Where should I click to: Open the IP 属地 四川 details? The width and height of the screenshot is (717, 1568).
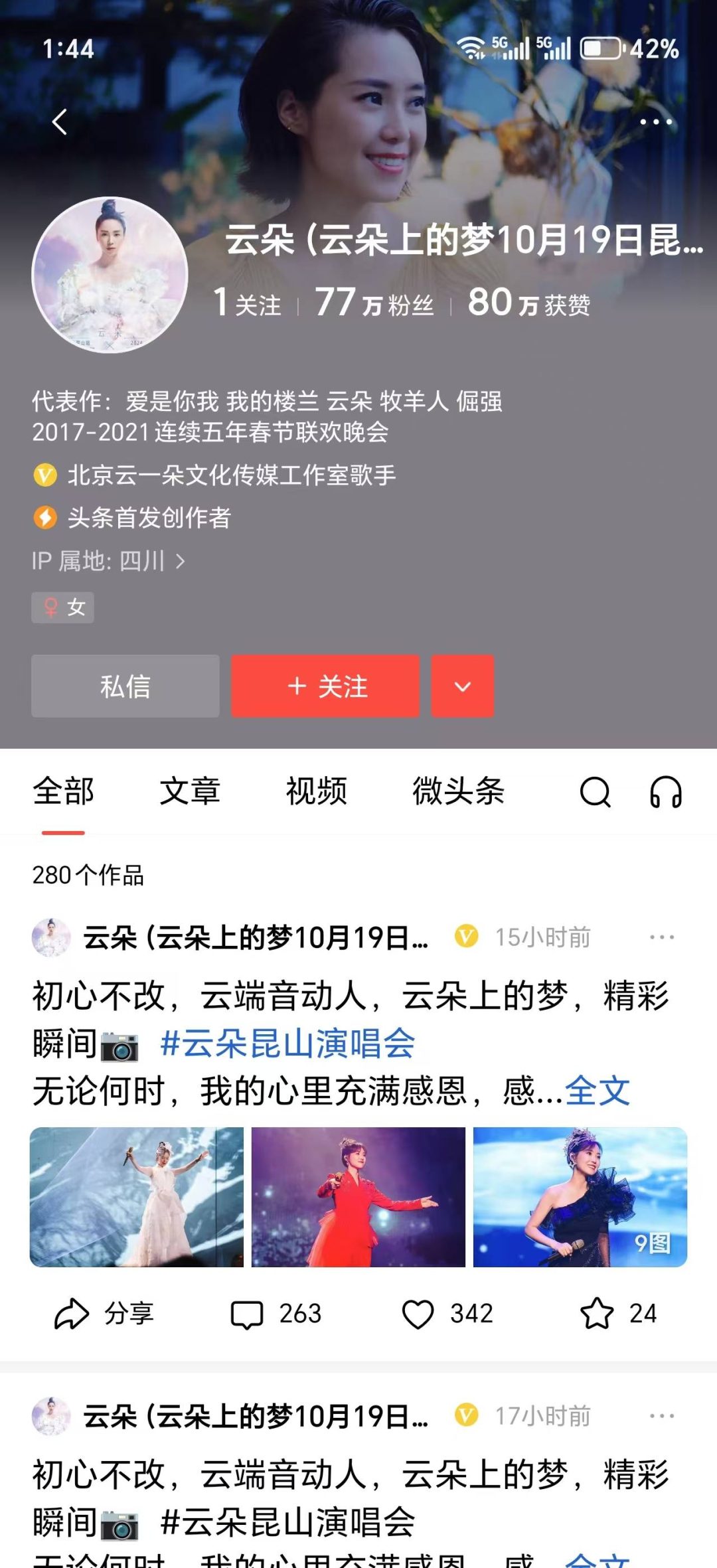109,562
